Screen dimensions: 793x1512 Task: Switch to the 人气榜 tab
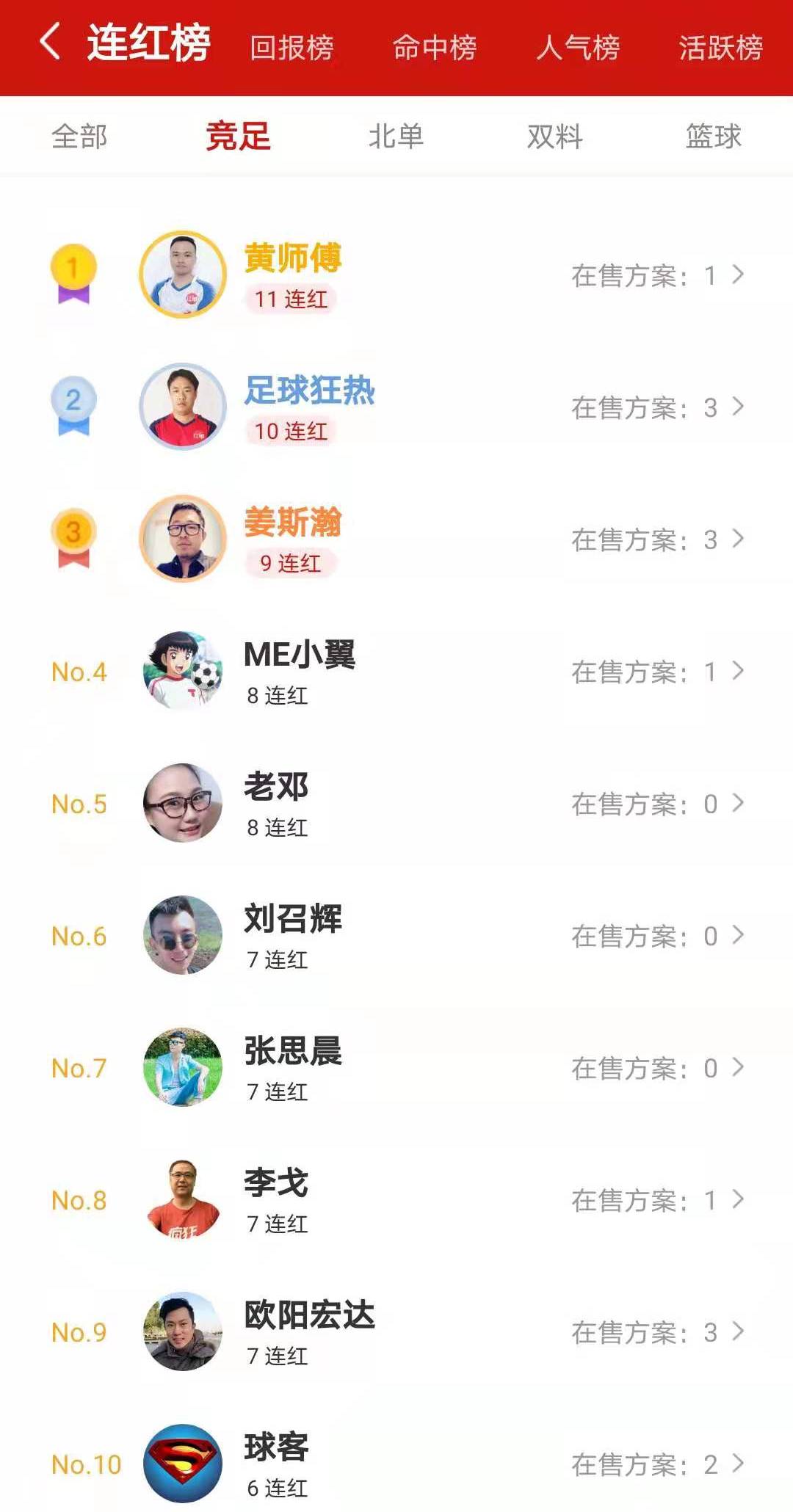(x=578, y=48)
